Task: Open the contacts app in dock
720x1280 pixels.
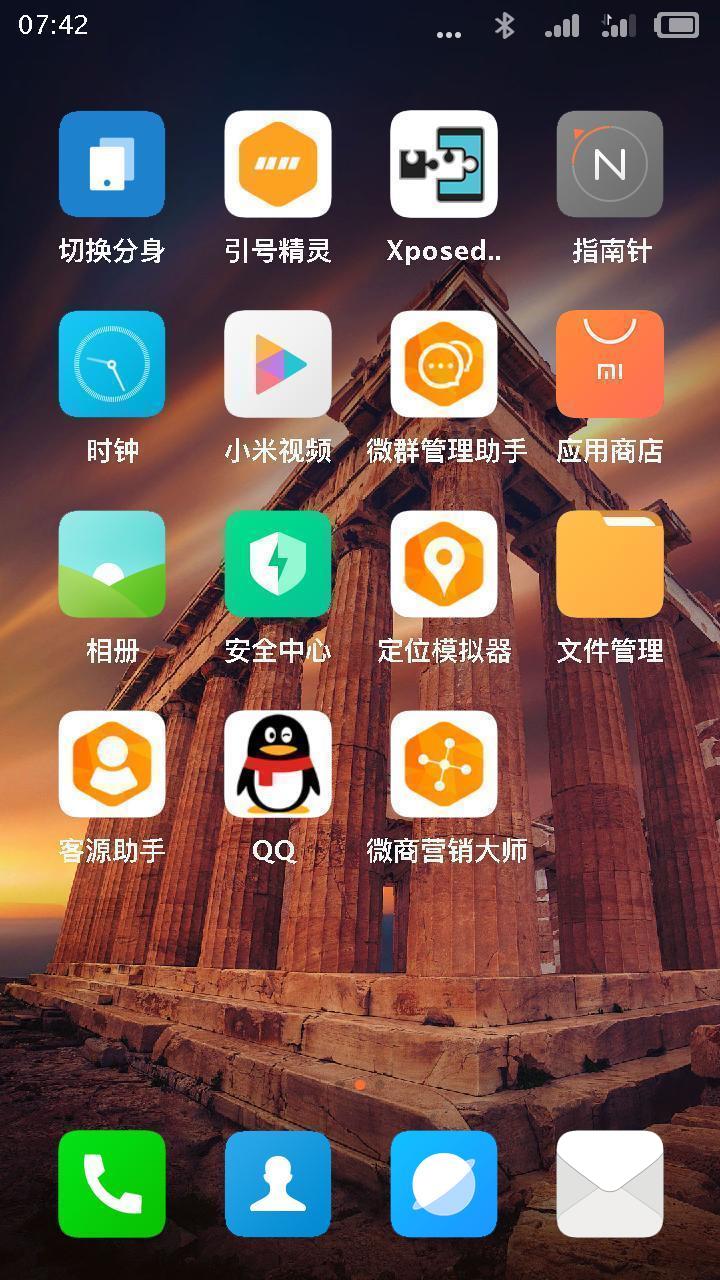Action: click(x=278, y=1184)
